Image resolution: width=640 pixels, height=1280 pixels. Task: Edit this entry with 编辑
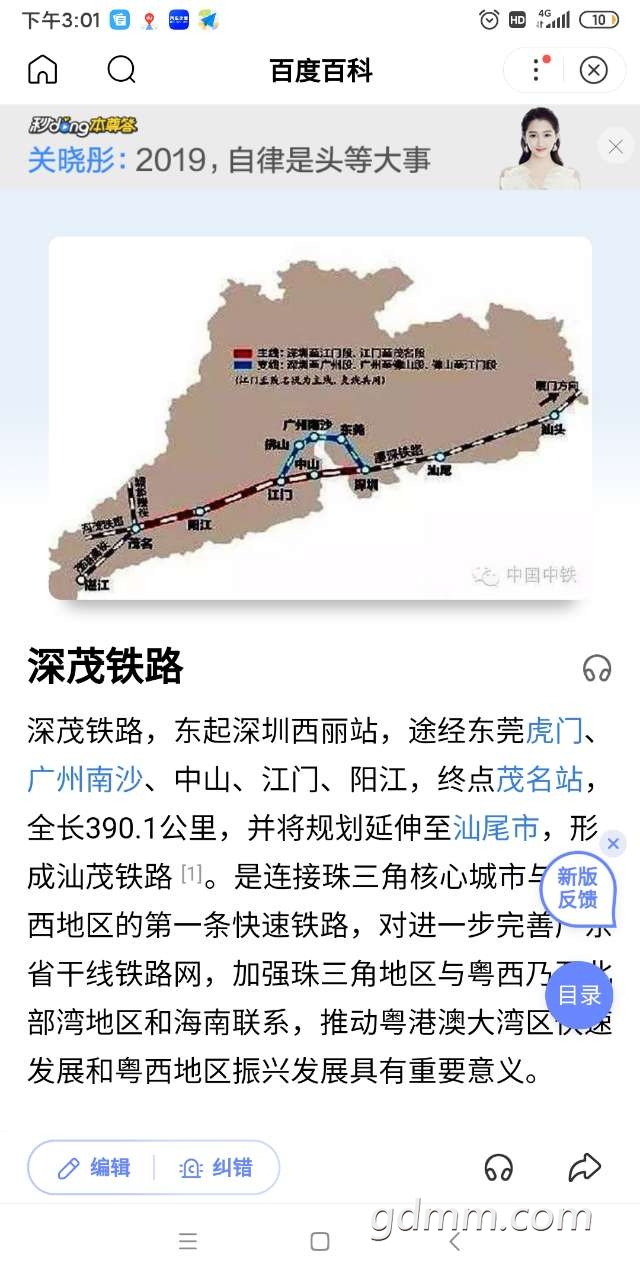click(x=95, y=1167)
